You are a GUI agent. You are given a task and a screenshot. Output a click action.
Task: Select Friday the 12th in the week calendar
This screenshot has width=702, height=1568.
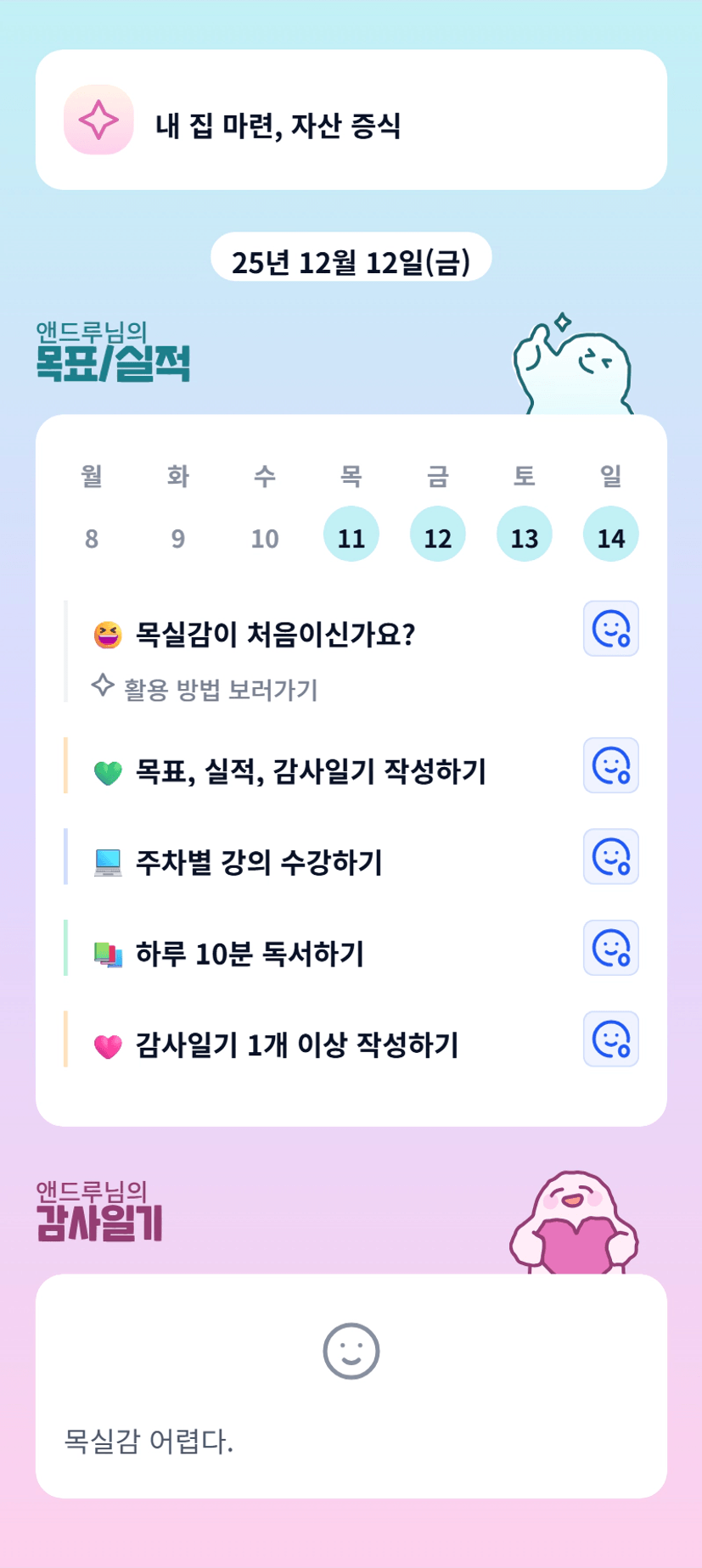pyautogui.click(x=438, y=535)
